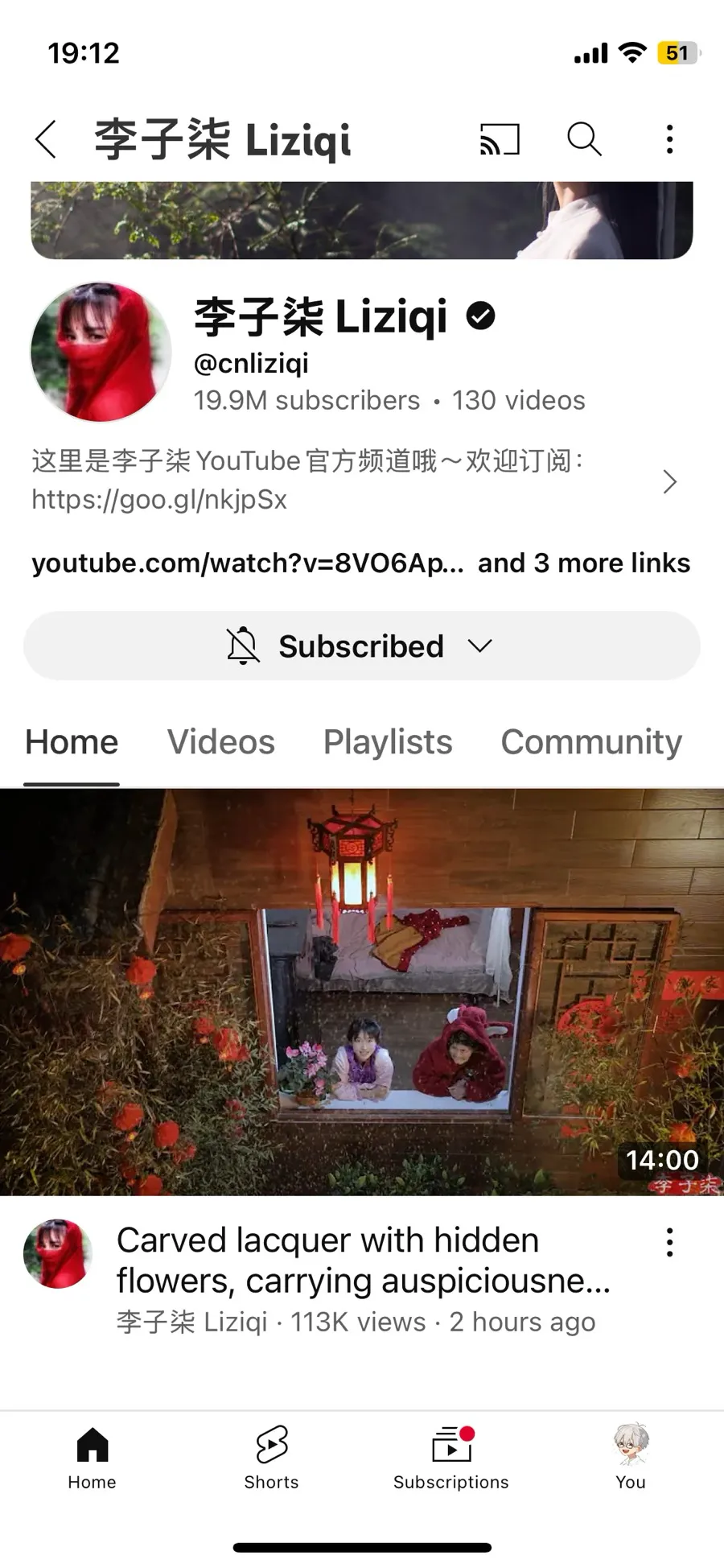Expand the channel description chevron
Image resolution: width=724 pixels, height=1568 pixels.
[669, 481]
